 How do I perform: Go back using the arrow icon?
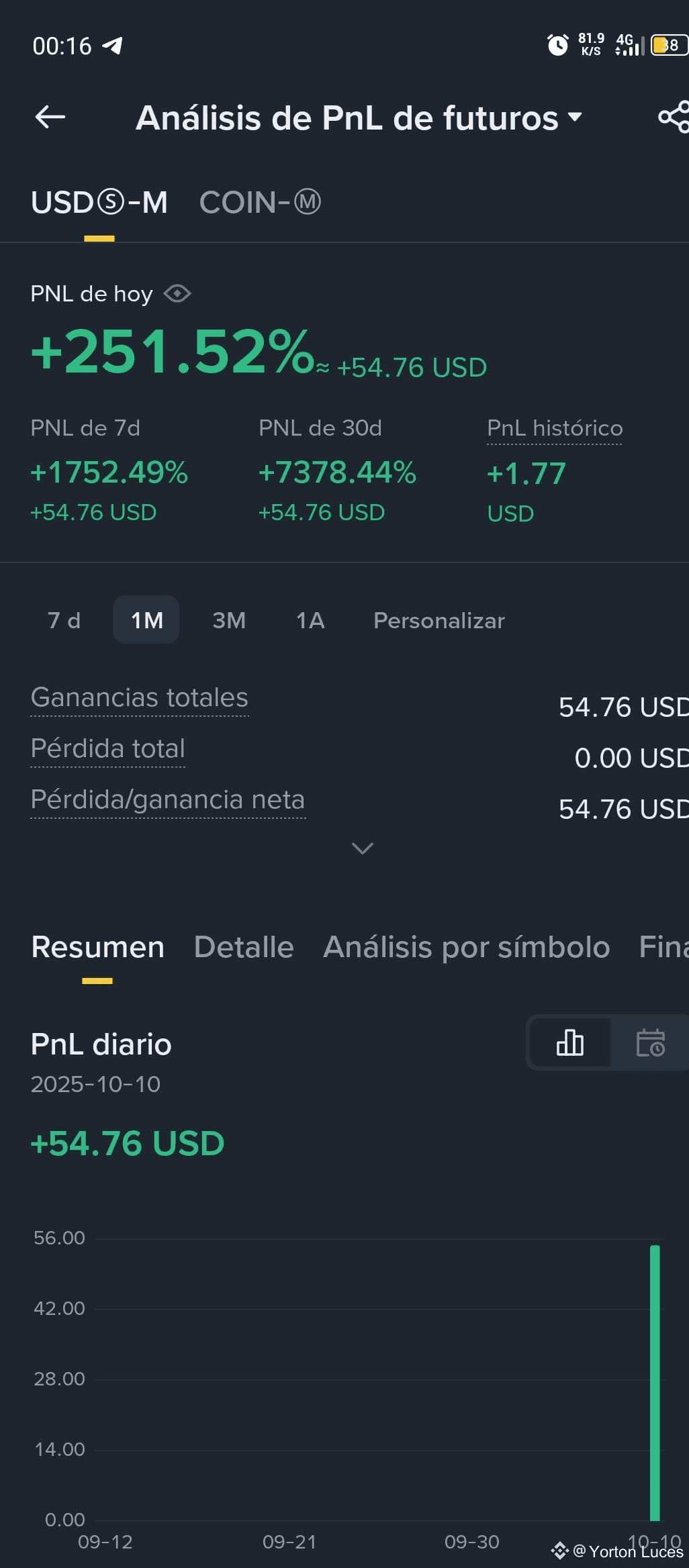coord(50,117)
